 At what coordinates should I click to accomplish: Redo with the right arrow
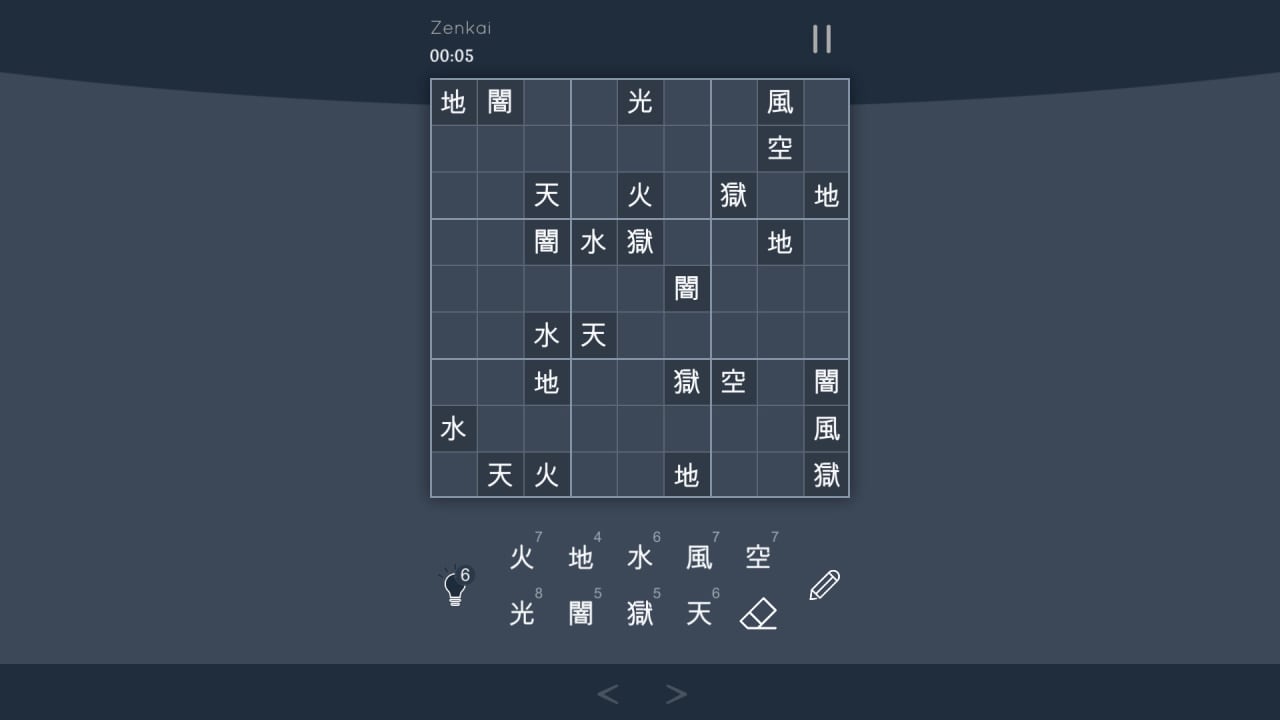point(676,694)
